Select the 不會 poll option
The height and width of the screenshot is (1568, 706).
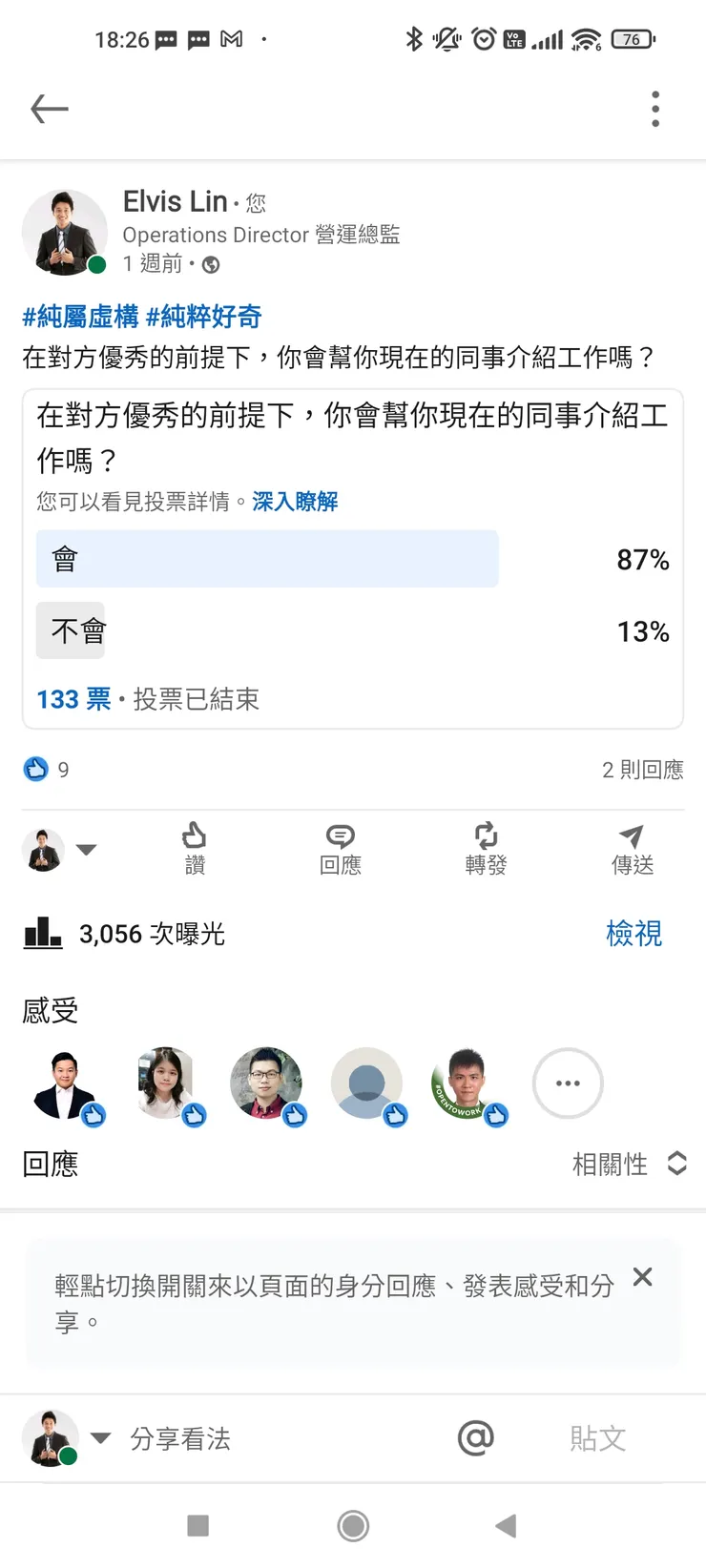[x=71, y=630]
